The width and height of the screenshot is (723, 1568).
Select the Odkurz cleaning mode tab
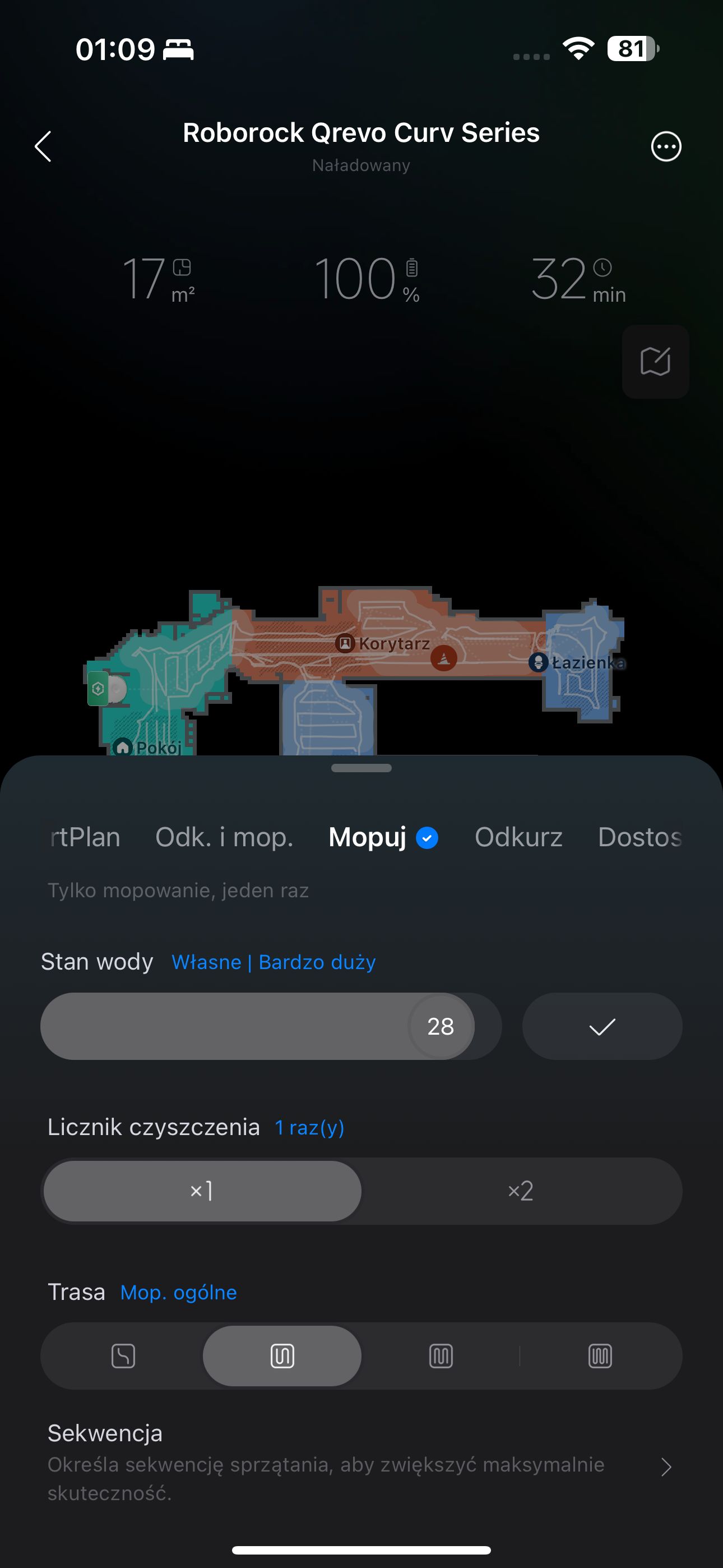point(518,837)
